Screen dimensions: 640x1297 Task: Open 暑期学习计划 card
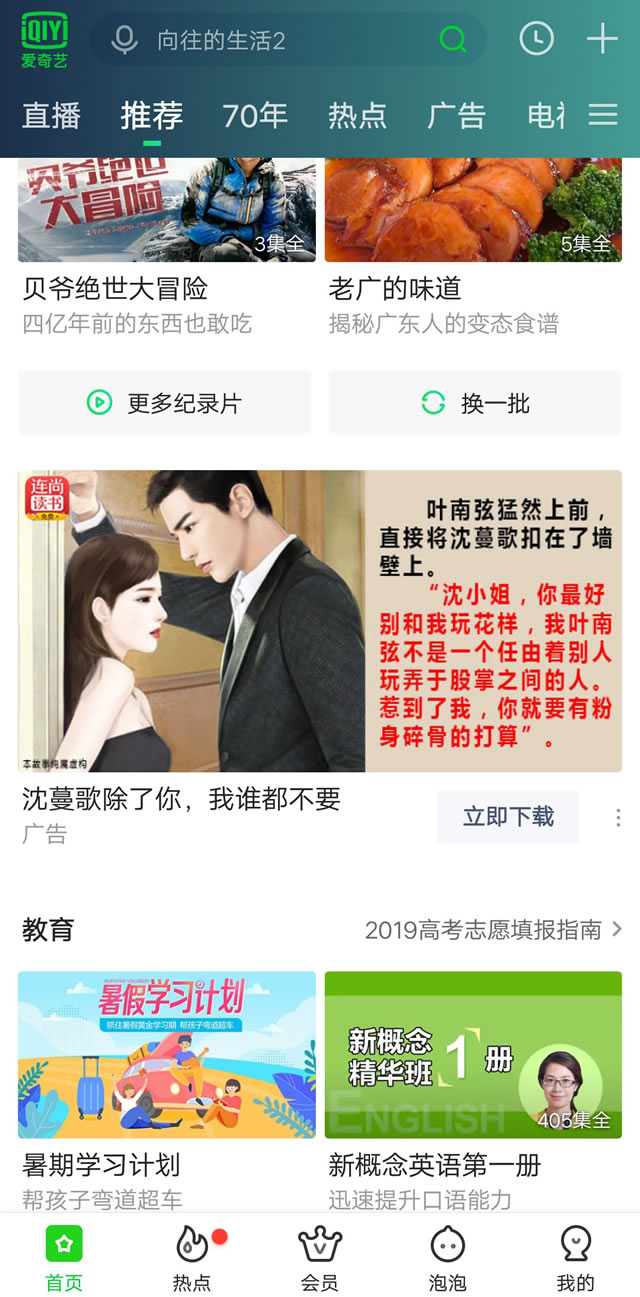(166, 1055)
